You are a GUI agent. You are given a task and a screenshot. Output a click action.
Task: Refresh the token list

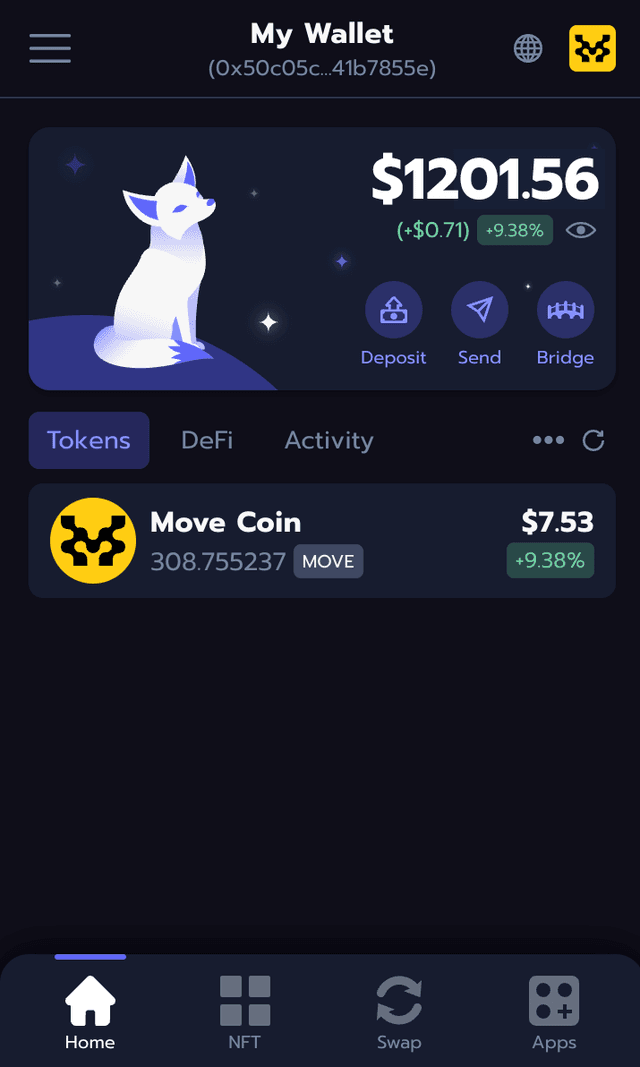594,440
